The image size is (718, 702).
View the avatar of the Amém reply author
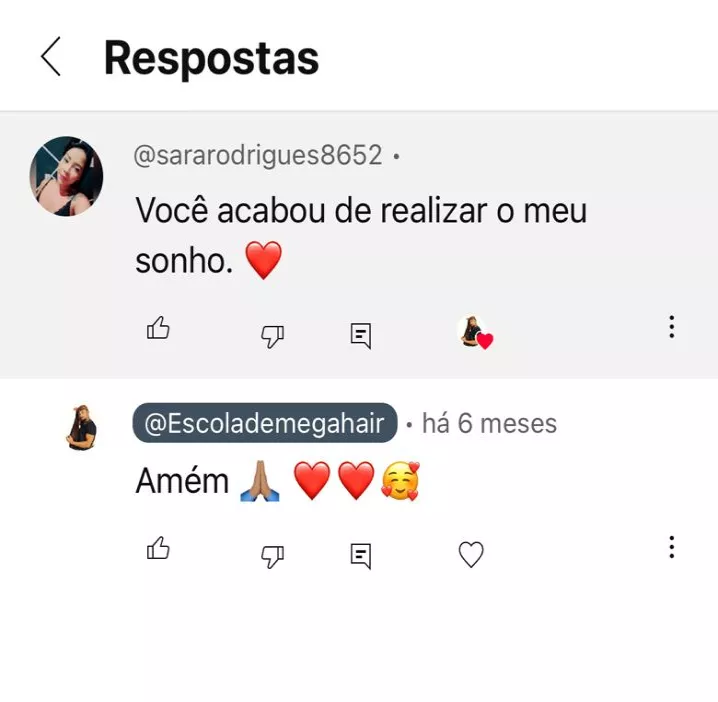pyautogui.click(x=82, y=429)
